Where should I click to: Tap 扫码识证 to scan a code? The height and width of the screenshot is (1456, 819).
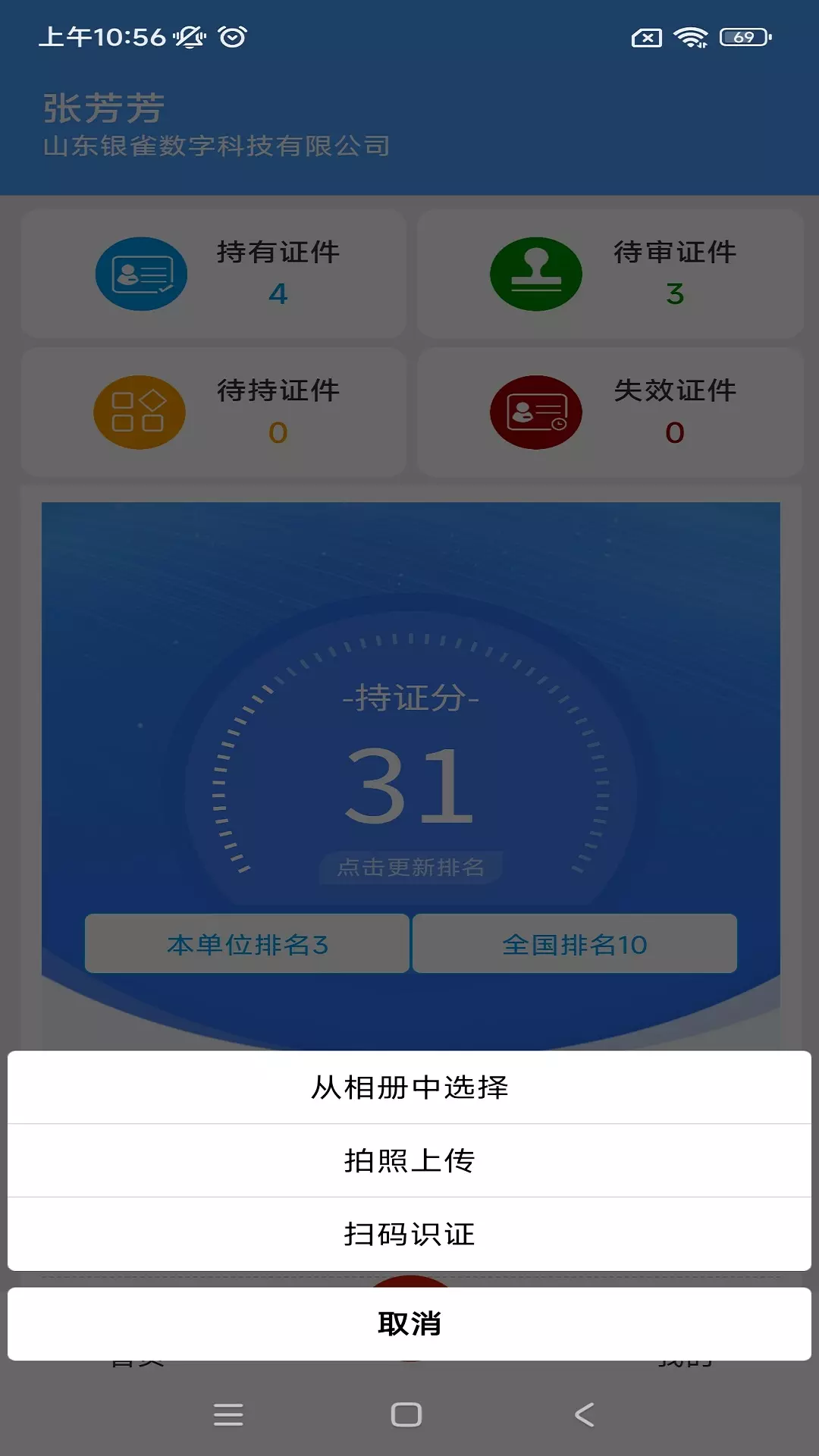409,1235
